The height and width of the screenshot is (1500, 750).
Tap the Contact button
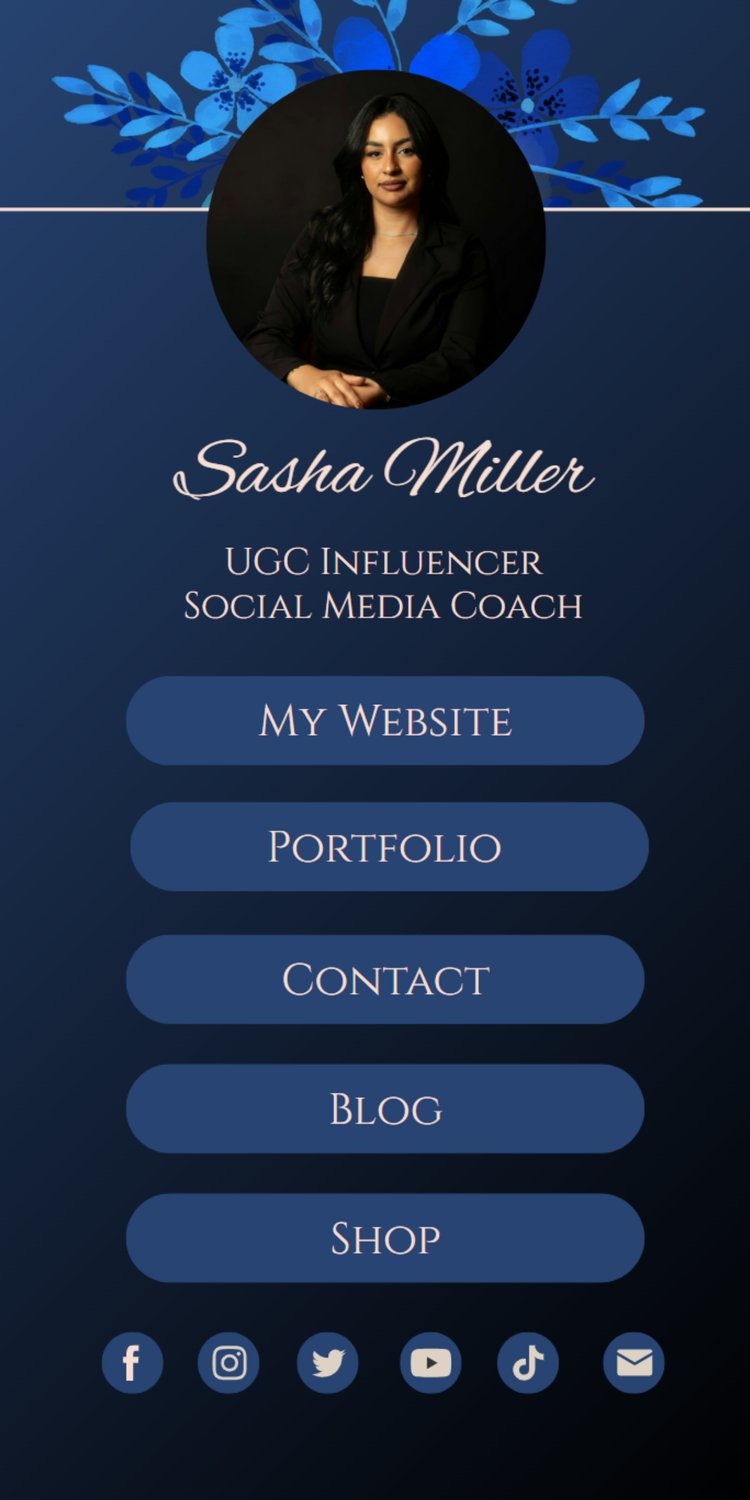point(385,980)
